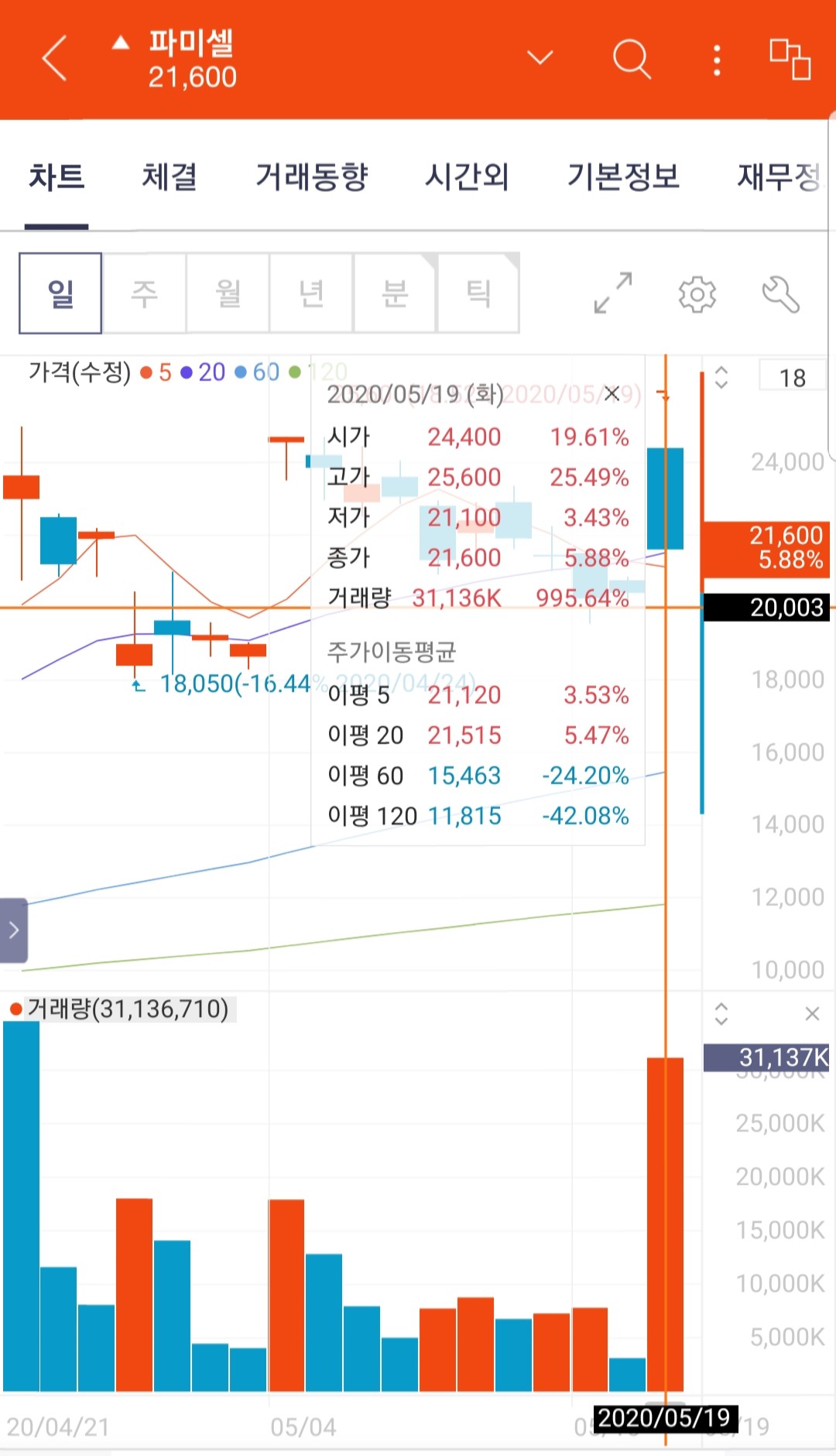Switch to the 거래동향 tab

pos(312,177)
